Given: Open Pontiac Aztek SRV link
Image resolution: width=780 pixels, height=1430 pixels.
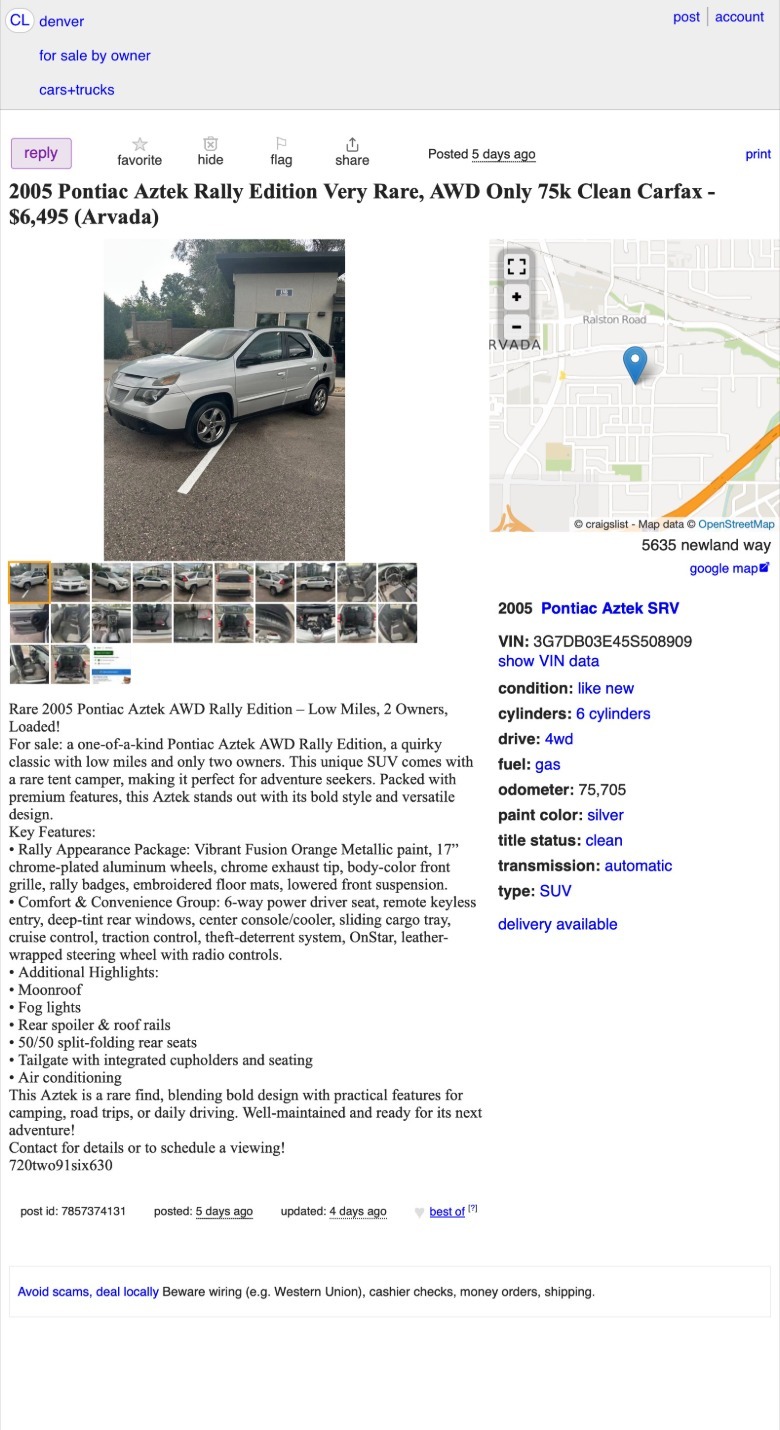Looking at the screenshot, I should pos(609,608).
